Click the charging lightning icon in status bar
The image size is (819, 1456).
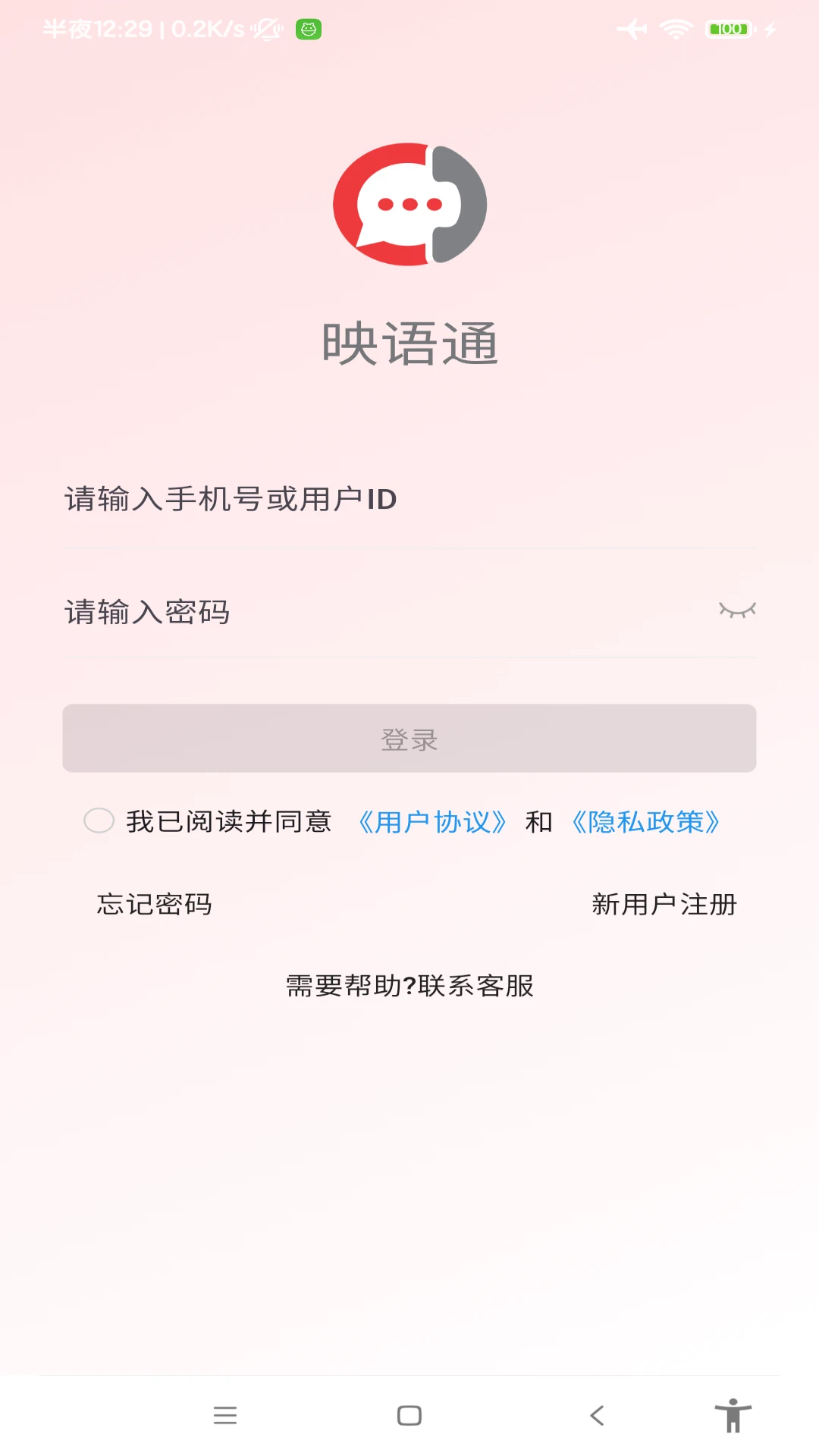[x=770, y=27]
